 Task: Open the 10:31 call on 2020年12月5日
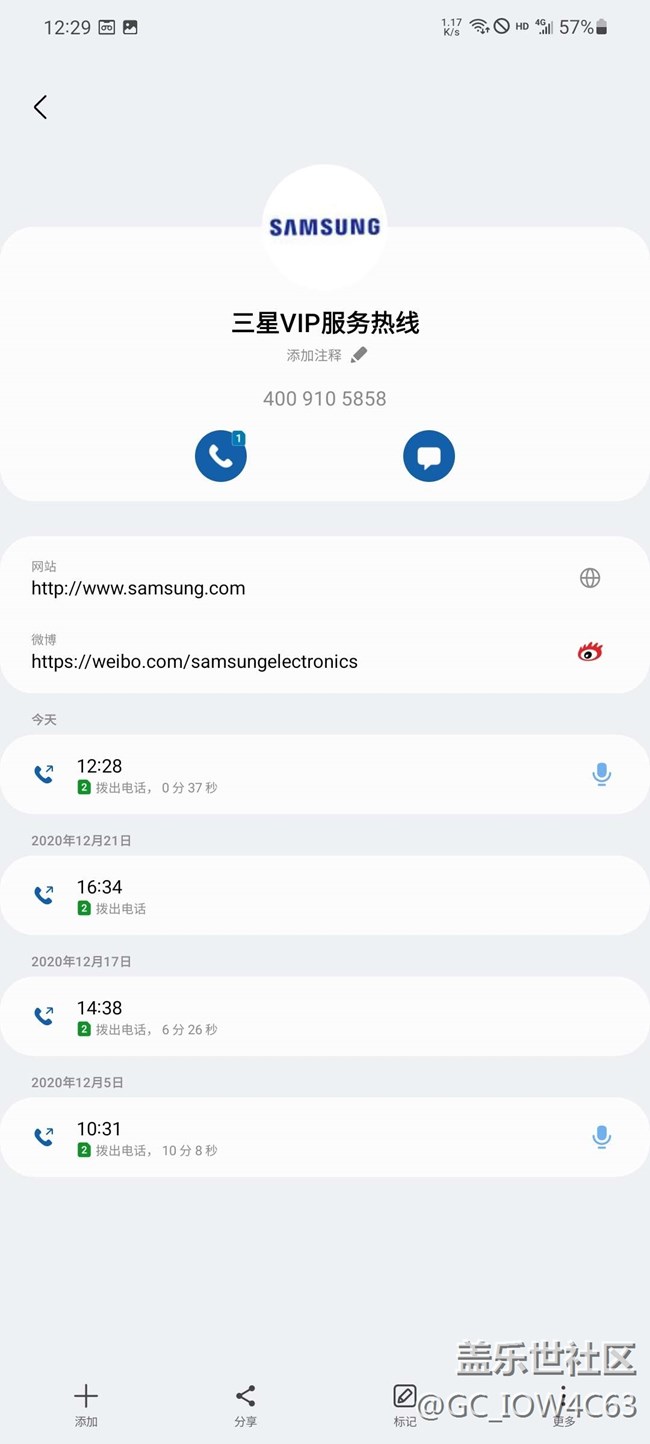[x=300, y=1138]
